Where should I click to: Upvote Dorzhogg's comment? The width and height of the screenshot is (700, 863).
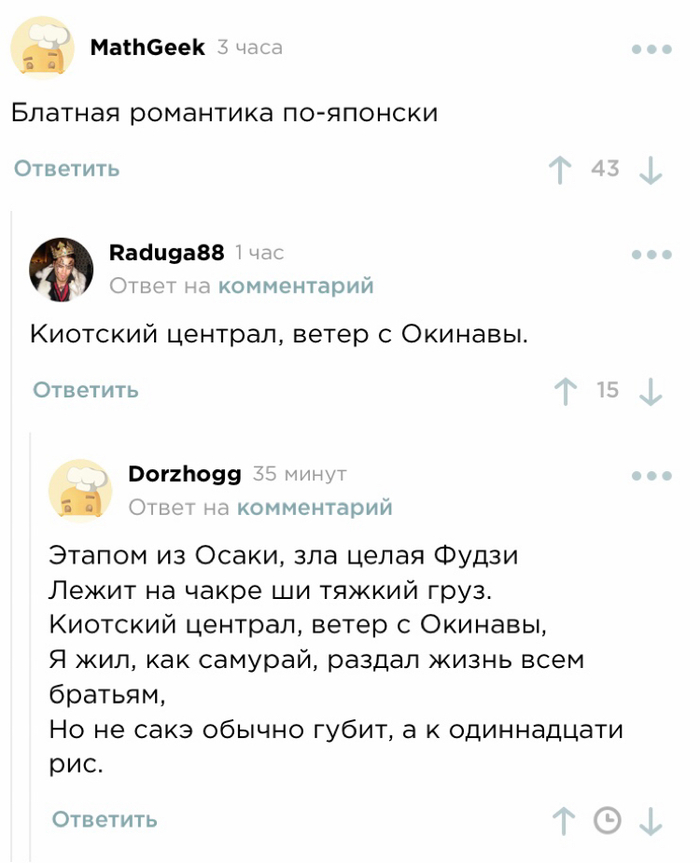(565, 821)
